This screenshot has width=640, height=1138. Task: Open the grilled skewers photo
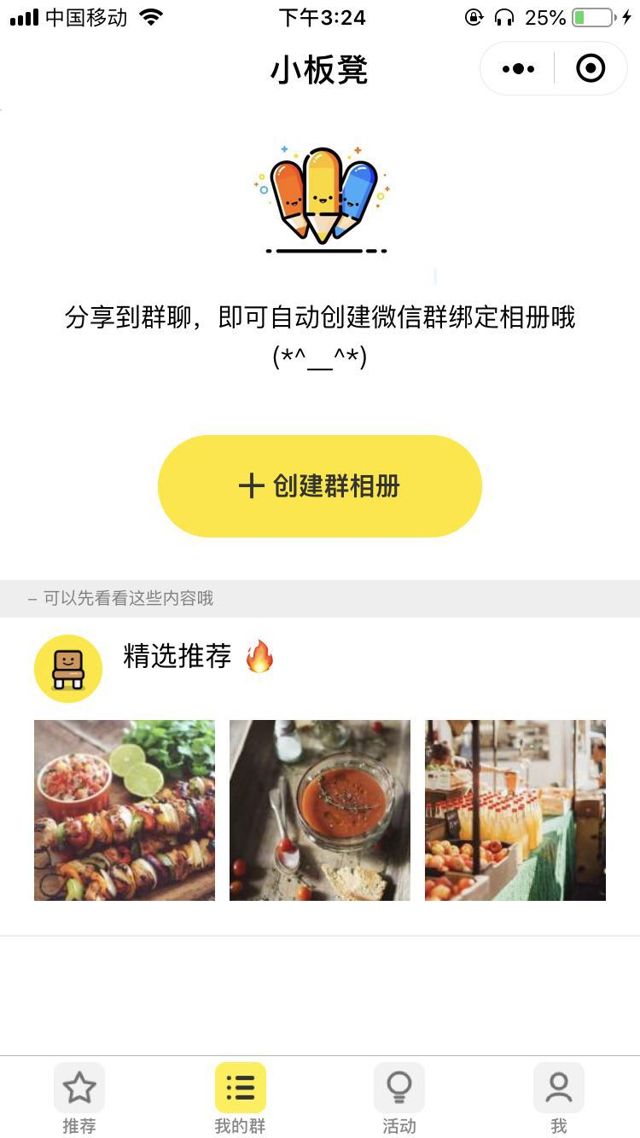[x=124, y=810]
